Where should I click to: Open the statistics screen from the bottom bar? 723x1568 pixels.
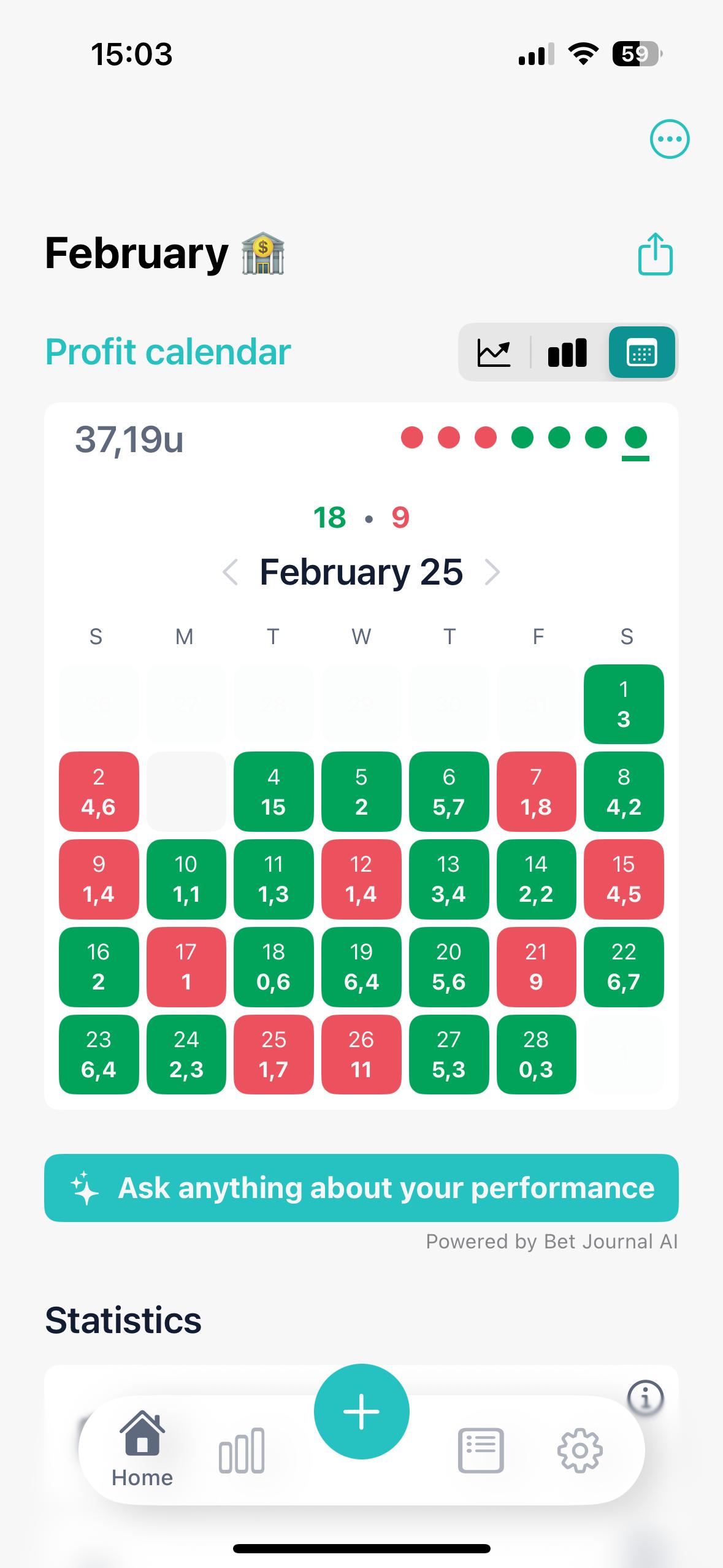point(240,1451)
